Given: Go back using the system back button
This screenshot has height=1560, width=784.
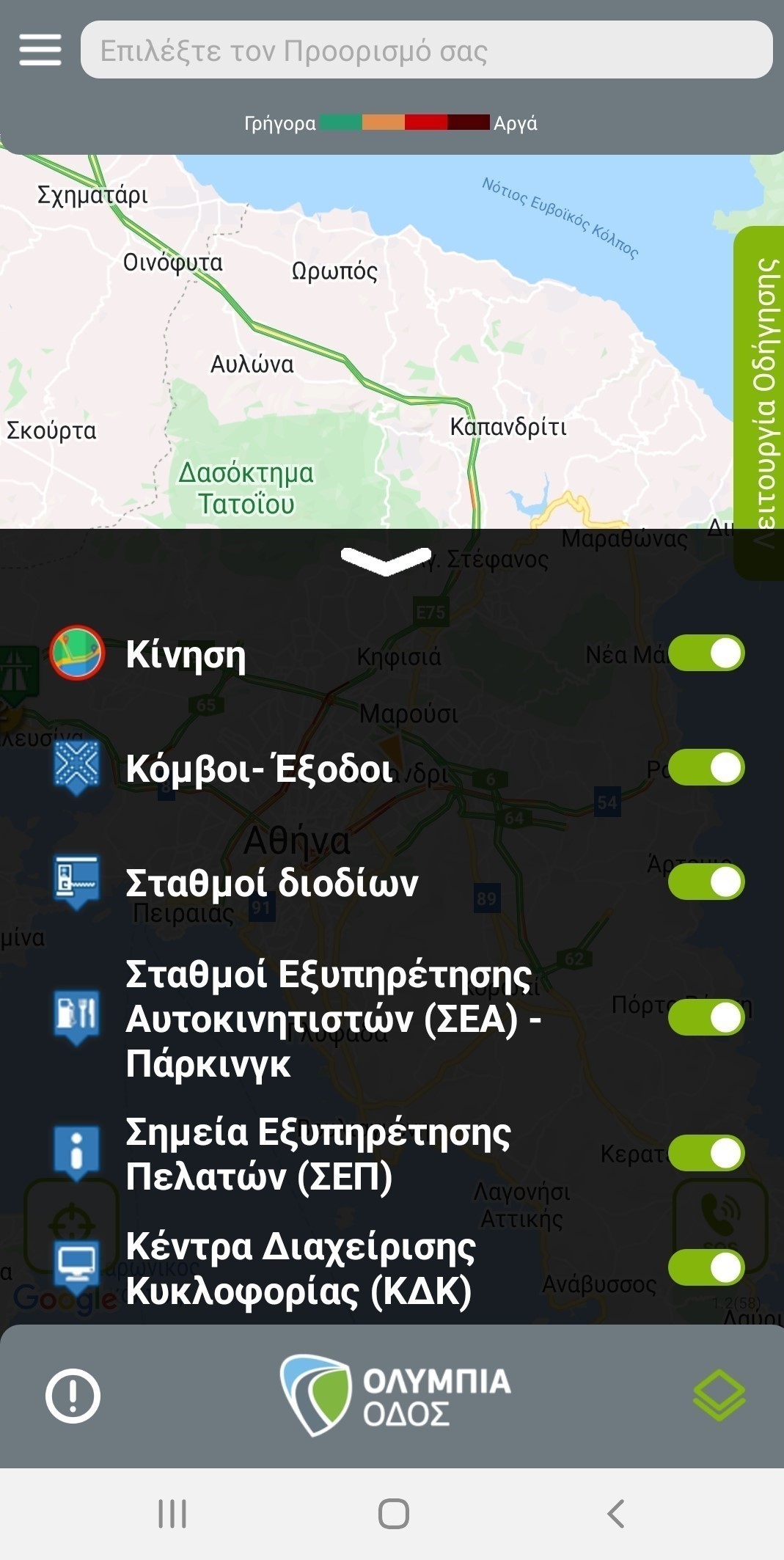Looking at the screenshot, I should (x=616, y=1513).
